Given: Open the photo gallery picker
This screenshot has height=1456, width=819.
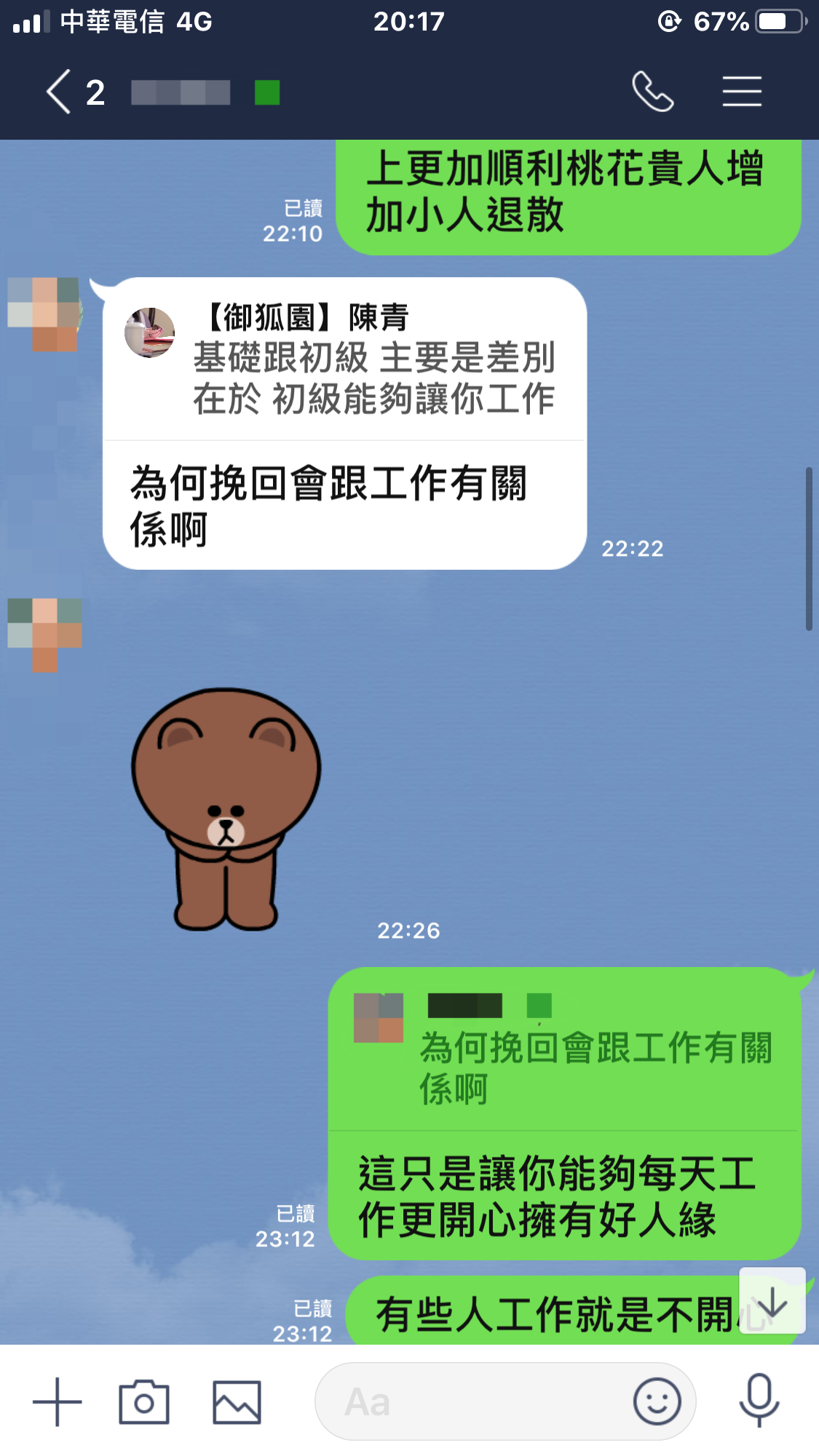Looking at the screenshot, I should coord(237,1401).
